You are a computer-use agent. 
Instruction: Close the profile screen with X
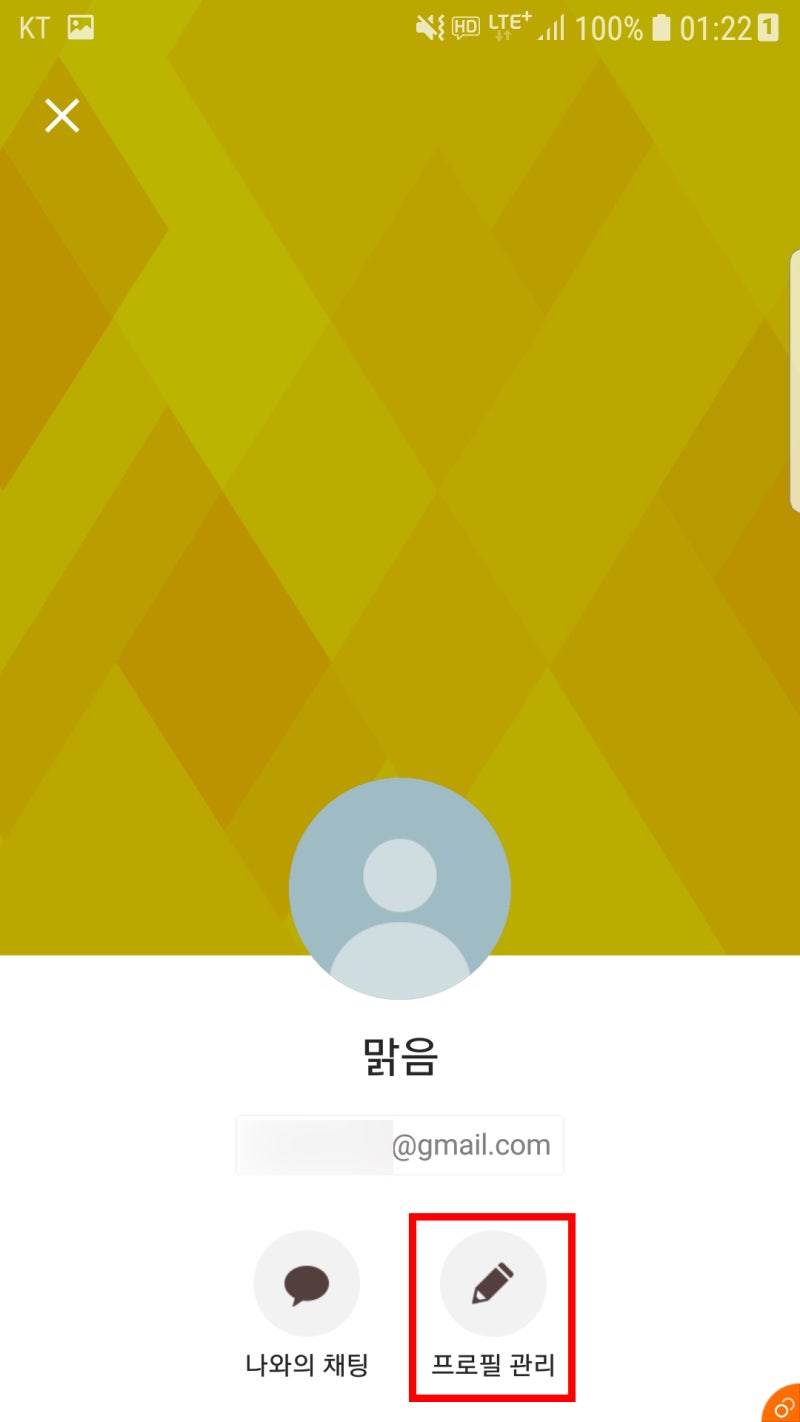(62, 117)
